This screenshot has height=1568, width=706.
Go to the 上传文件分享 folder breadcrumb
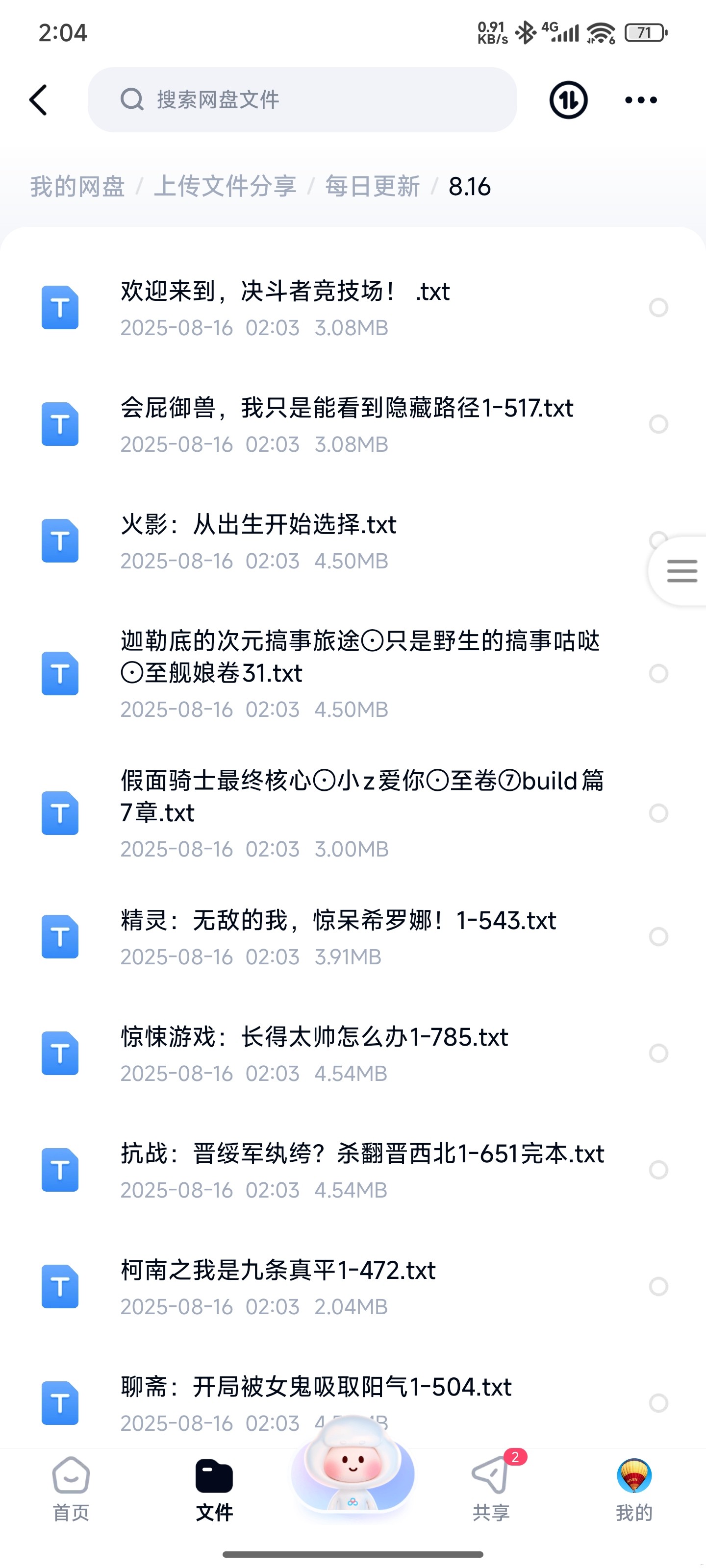click(225, 186)
